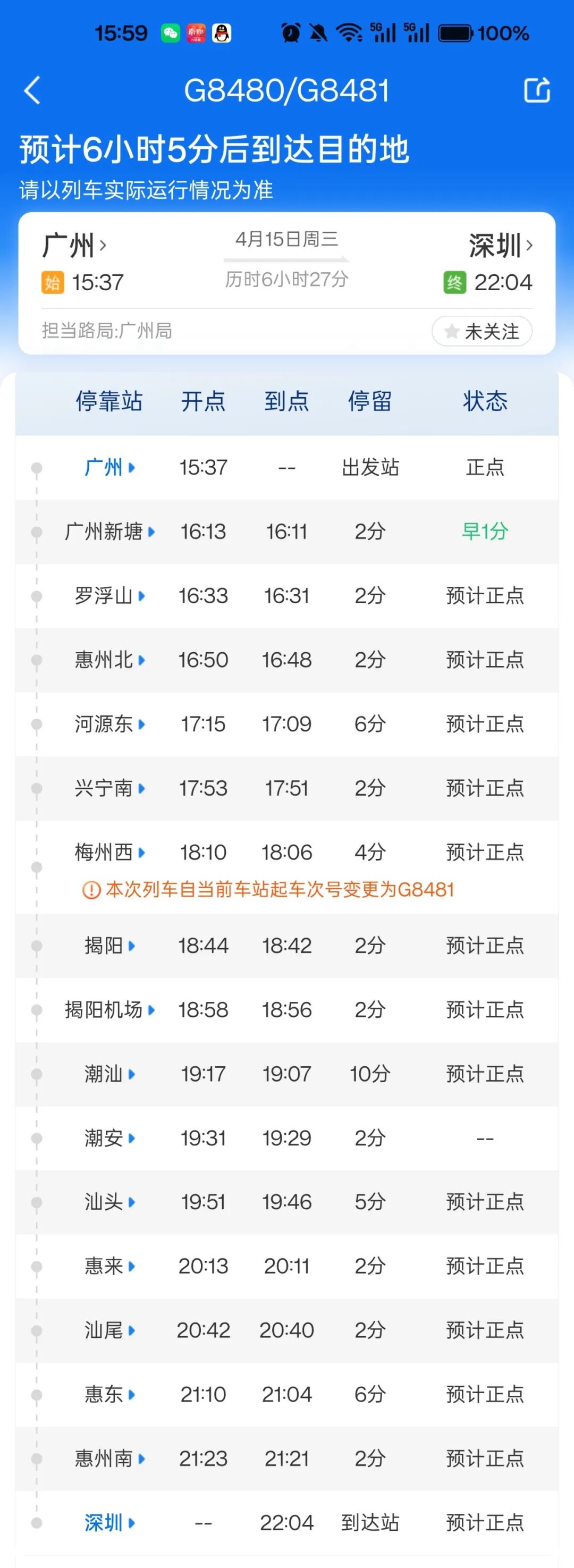View 汕头 station details
Viewport: 574px width, 1568px height.
[x=109, y=1202]
